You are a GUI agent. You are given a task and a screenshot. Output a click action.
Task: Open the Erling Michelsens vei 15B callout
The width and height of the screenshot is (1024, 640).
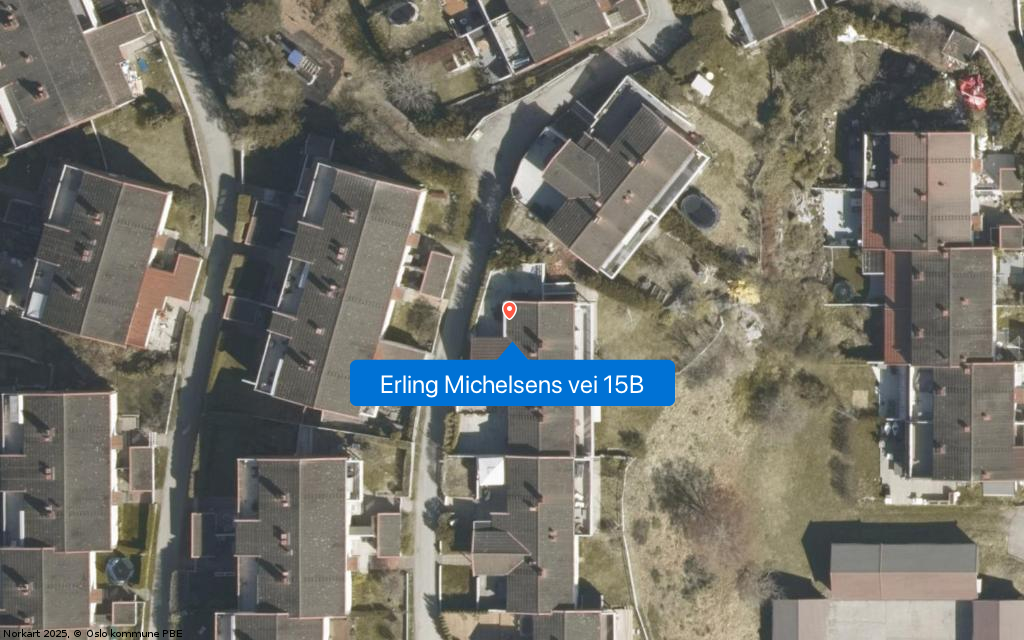point(512,384)
